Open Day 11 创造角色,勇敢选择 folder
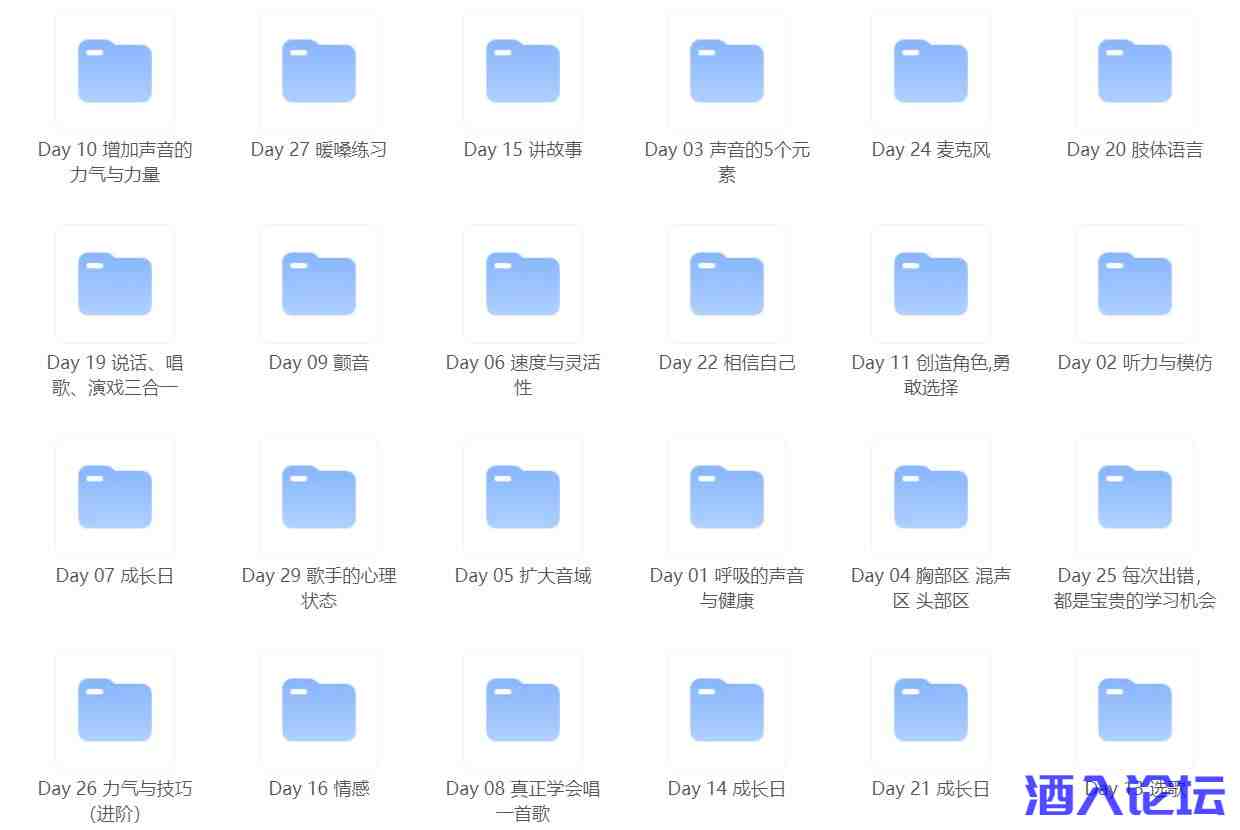Viewport: 1240px width, 830px height. (x=931, y=285)
